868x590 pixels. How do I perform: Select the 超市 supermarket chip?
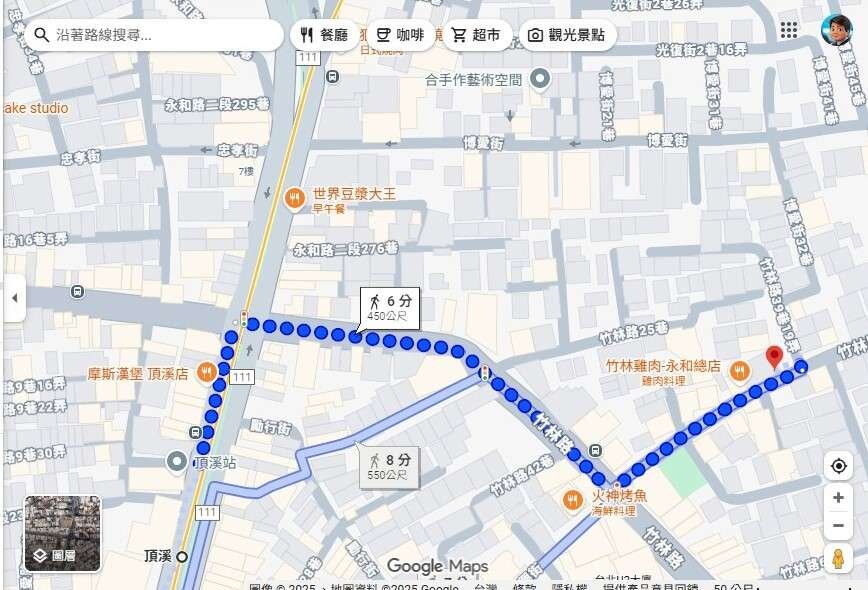[x=476, y=35]
